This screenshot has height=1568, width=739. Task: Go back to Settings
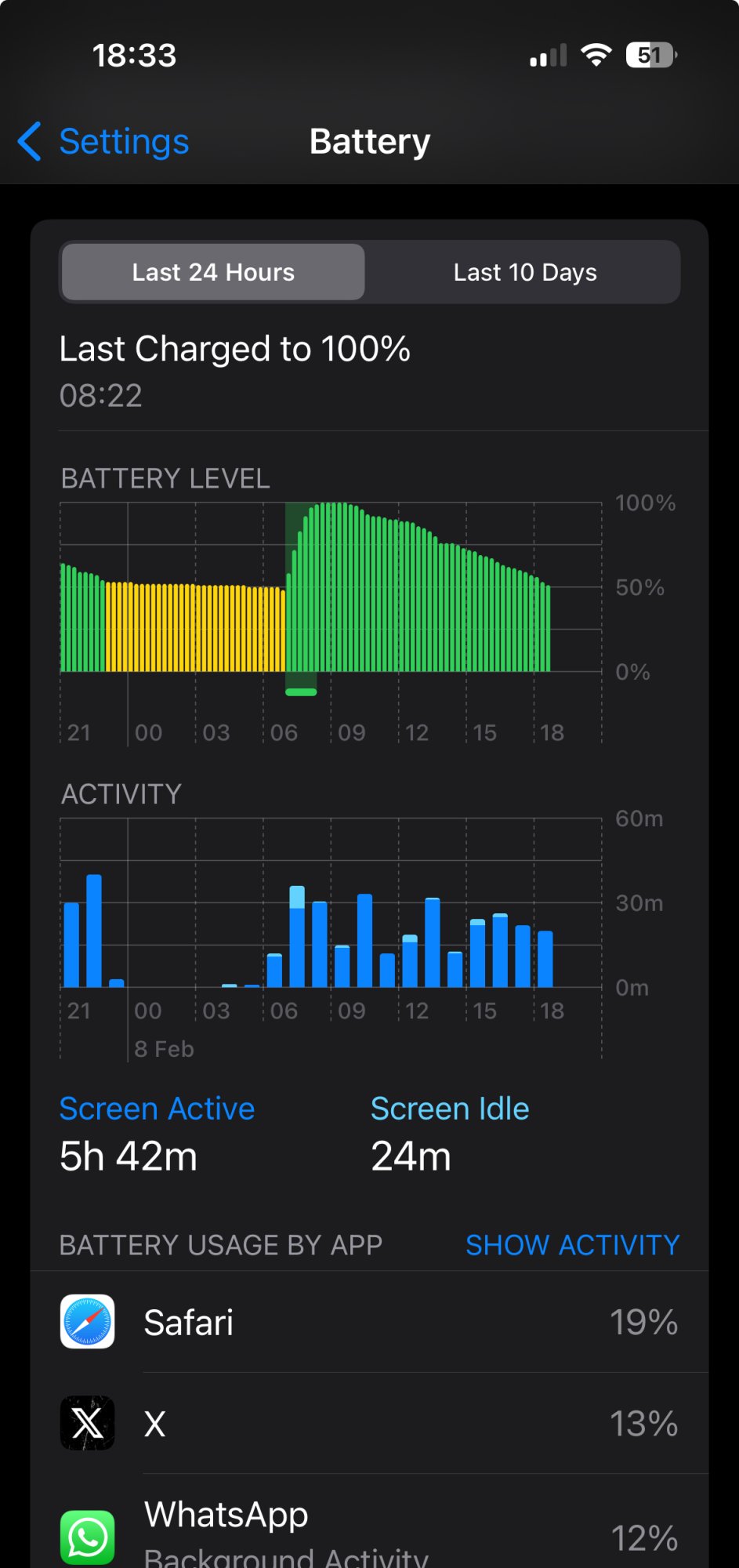104,142
